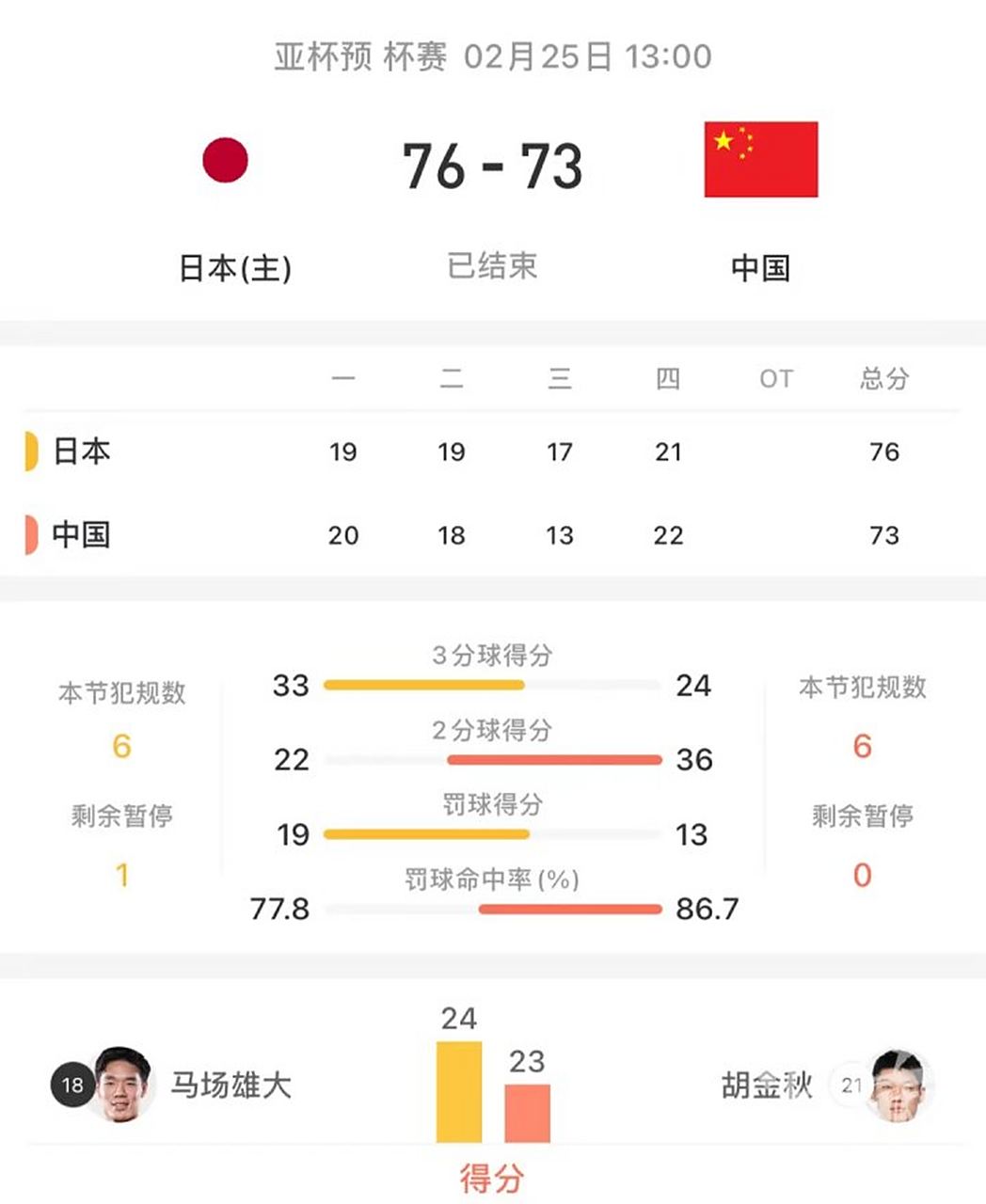Open Japan team page via flag
The image size is (986, 1204).
coord(226,160)
